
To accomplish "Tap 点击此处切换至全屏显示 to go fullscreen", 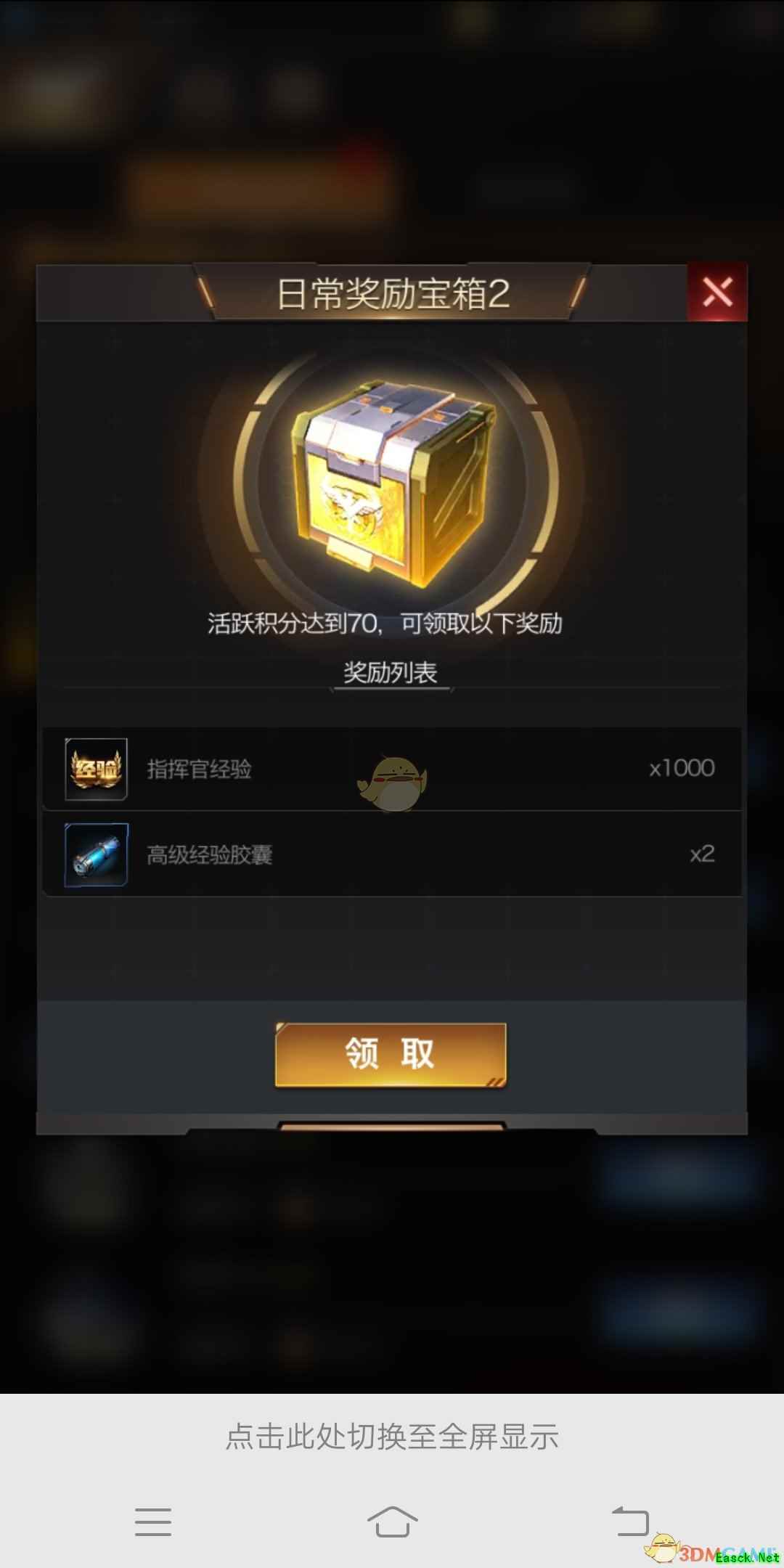I will [392, 1437].
